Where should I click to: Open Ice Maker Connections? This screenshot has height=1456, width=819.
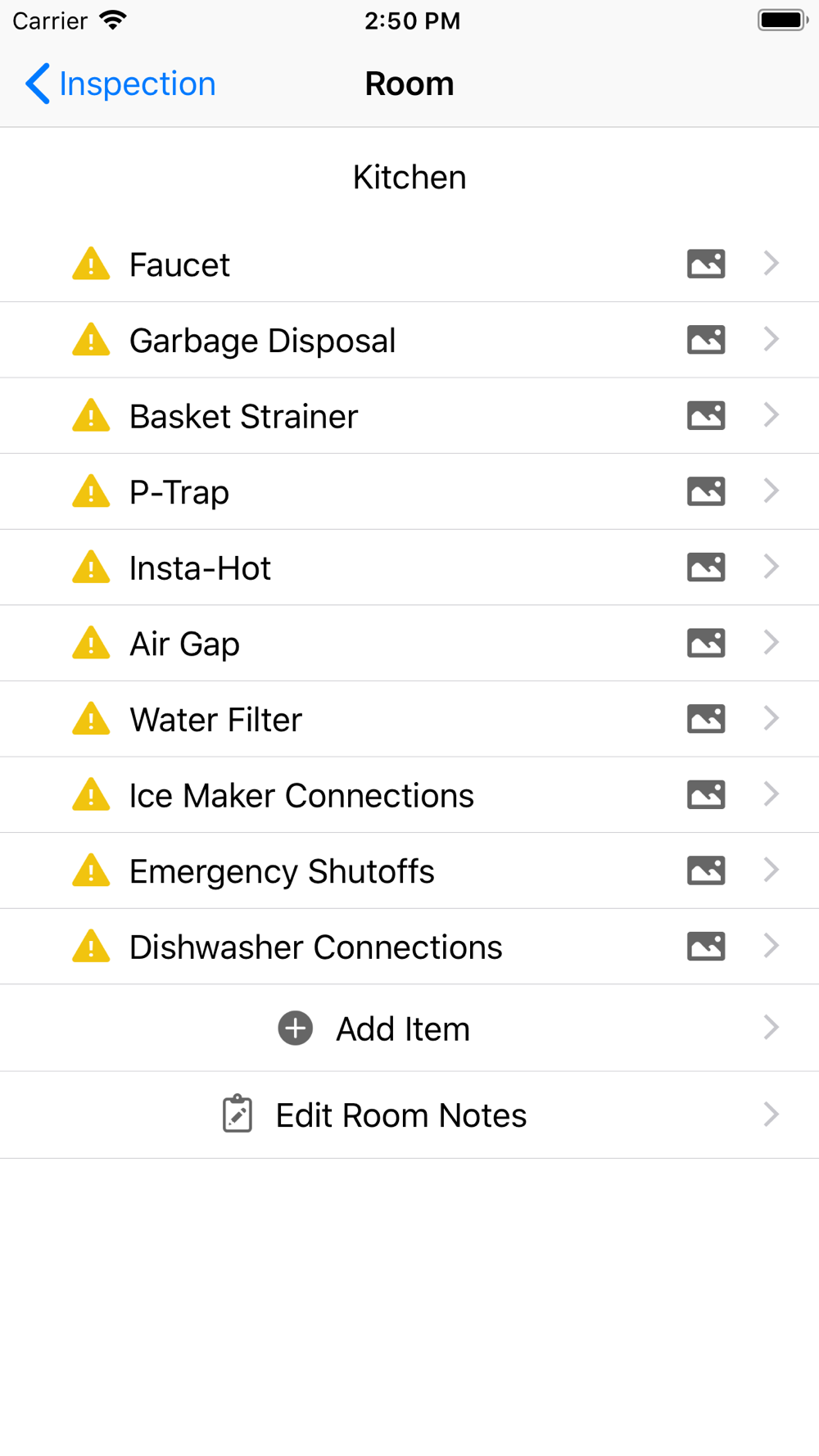pyautogui.click(x=409, y=795)
